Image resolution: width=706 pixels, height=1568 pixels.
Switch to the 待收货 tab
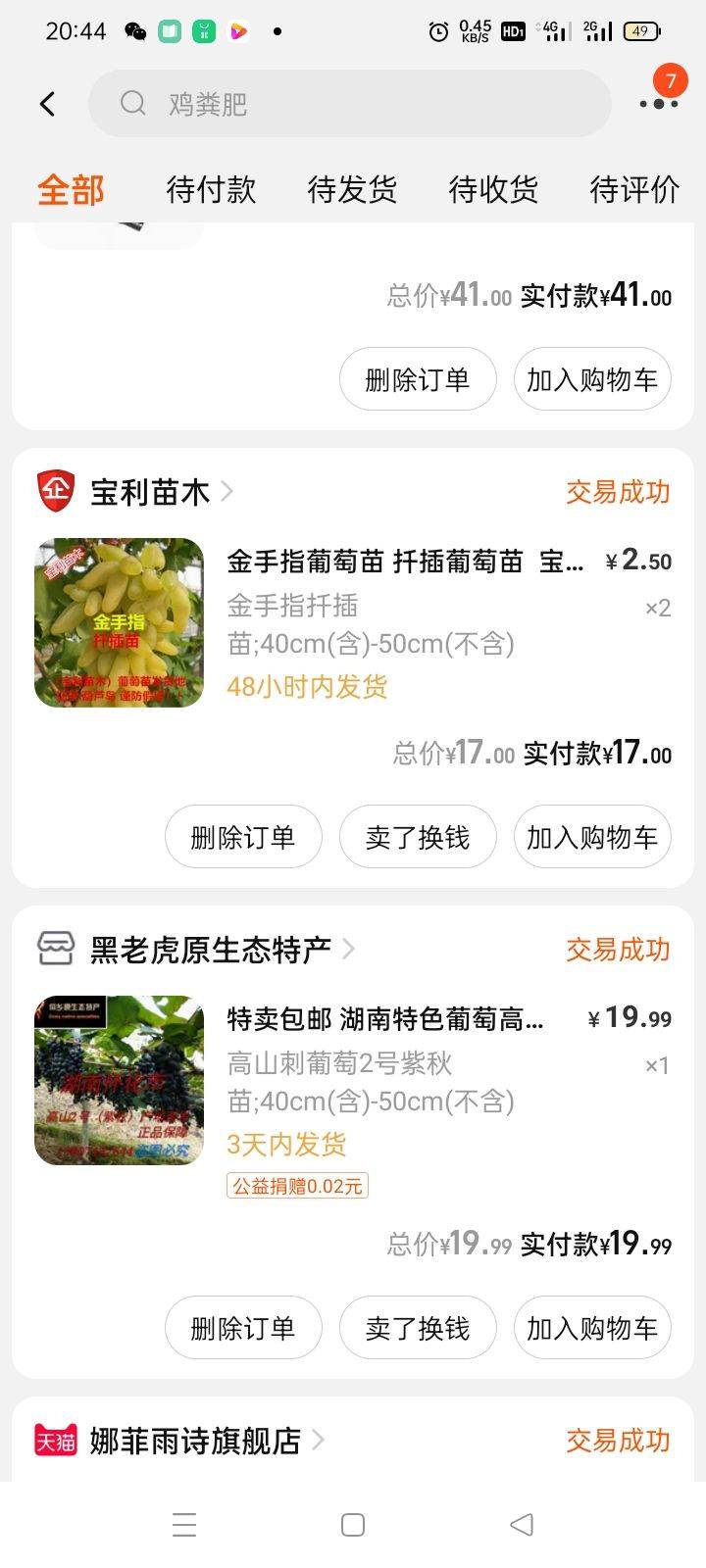click(493, 189)
